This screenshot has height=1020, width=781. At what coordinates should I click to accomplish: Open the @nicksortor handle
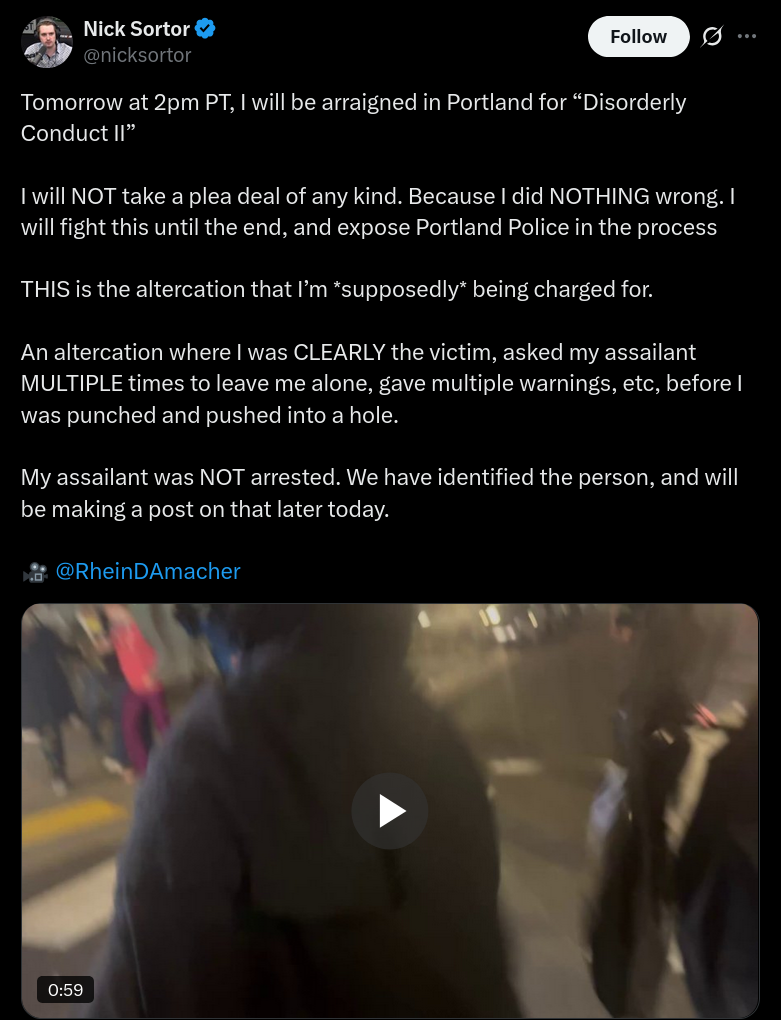[x=137, y=56]
